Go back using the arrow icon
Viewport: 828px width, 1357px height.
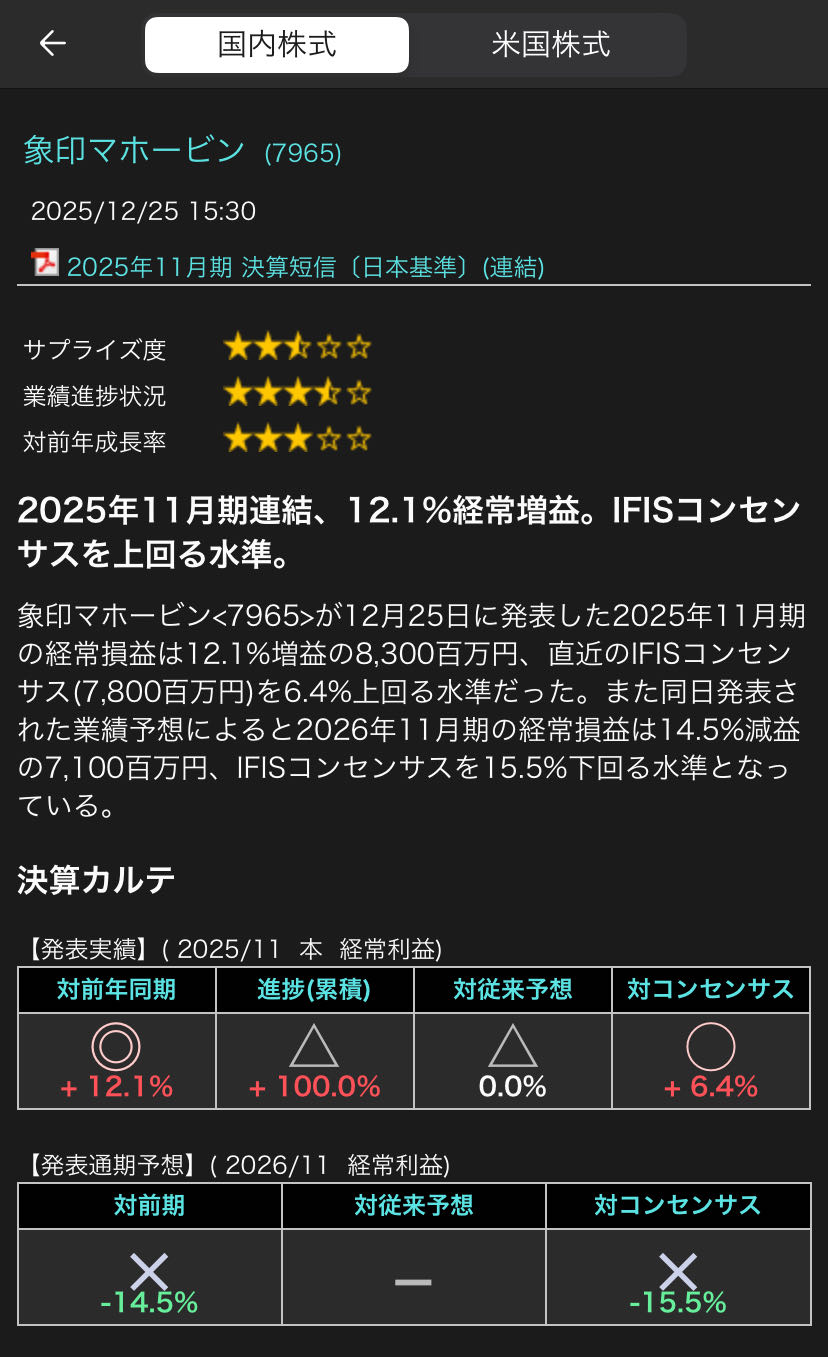pyautogui.click(x=52, y=44)
